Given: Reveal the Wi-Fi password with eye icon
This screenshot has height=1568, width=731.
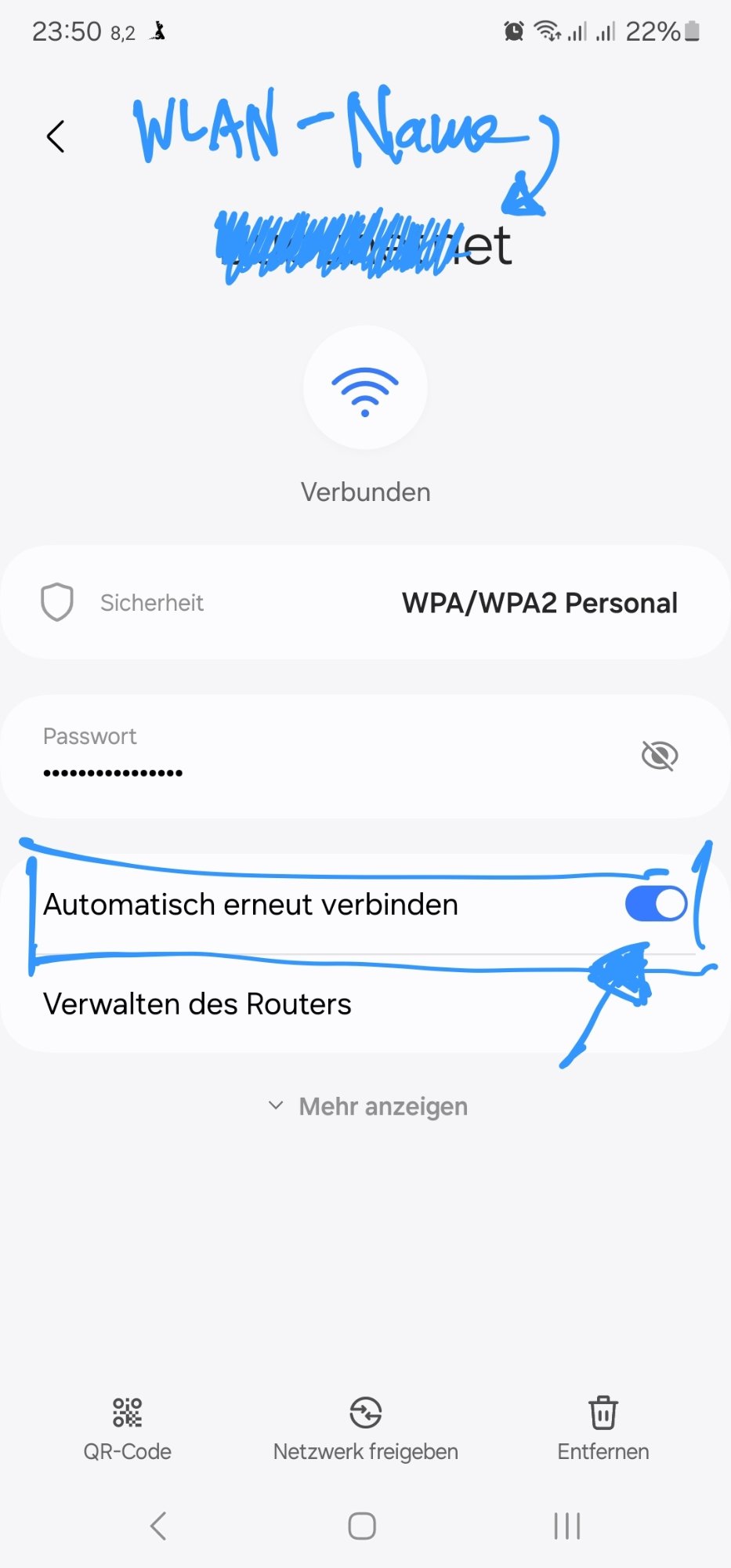Looking at the screenshot, I should [x=659, y=756].
